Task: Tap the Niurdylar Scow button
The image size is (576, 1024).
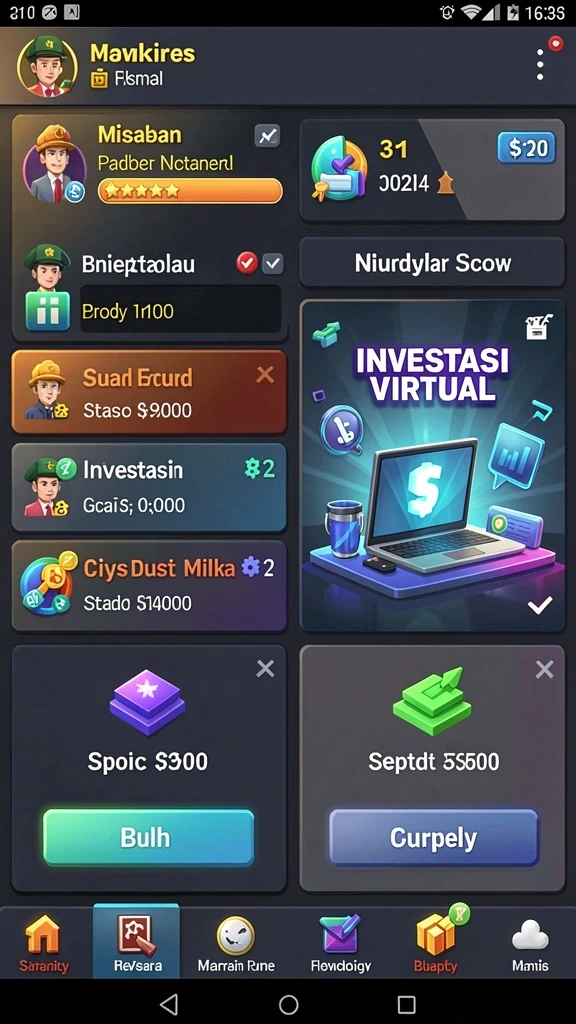Action: [x=432, y=263]
